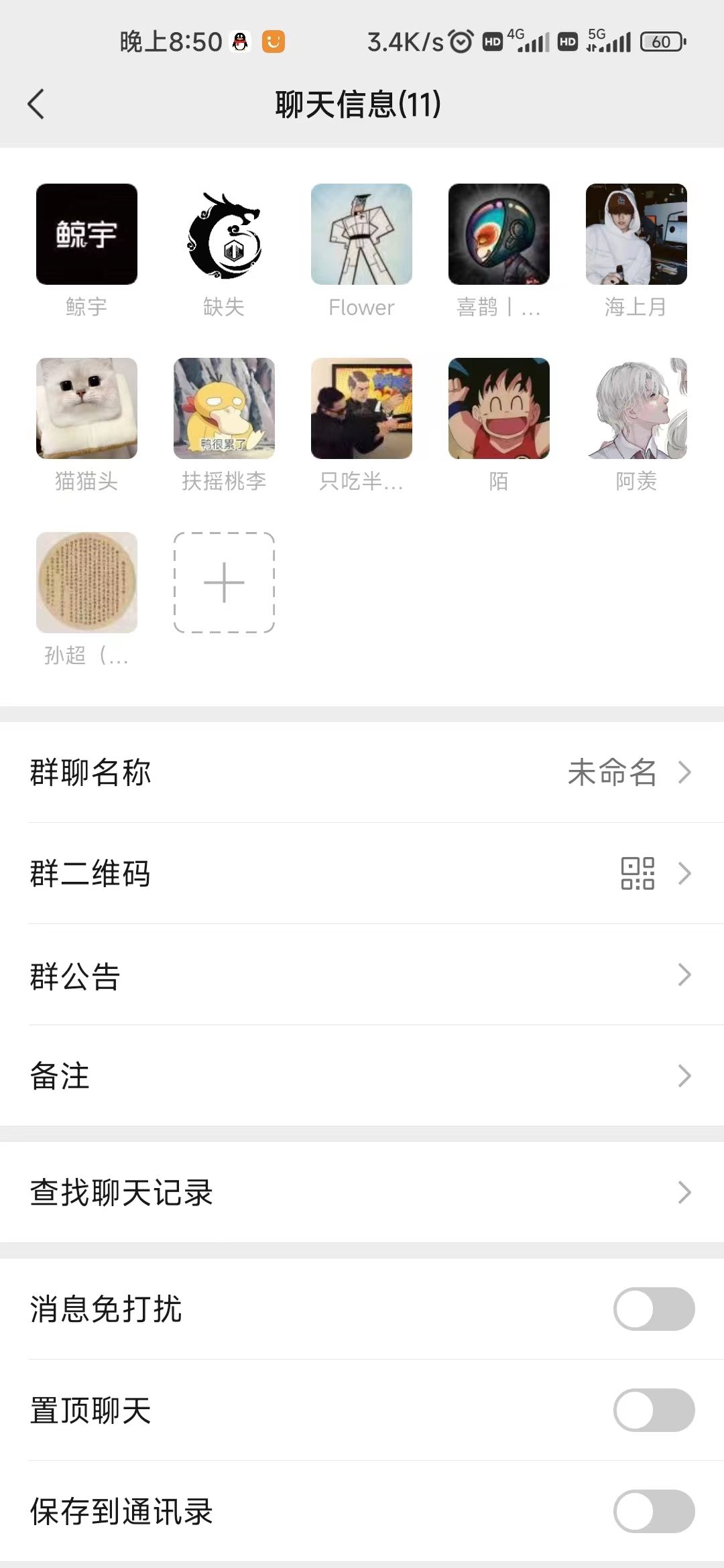
Task: Turn on 置顶聊天 toggle
Action: pos(654,1410)
